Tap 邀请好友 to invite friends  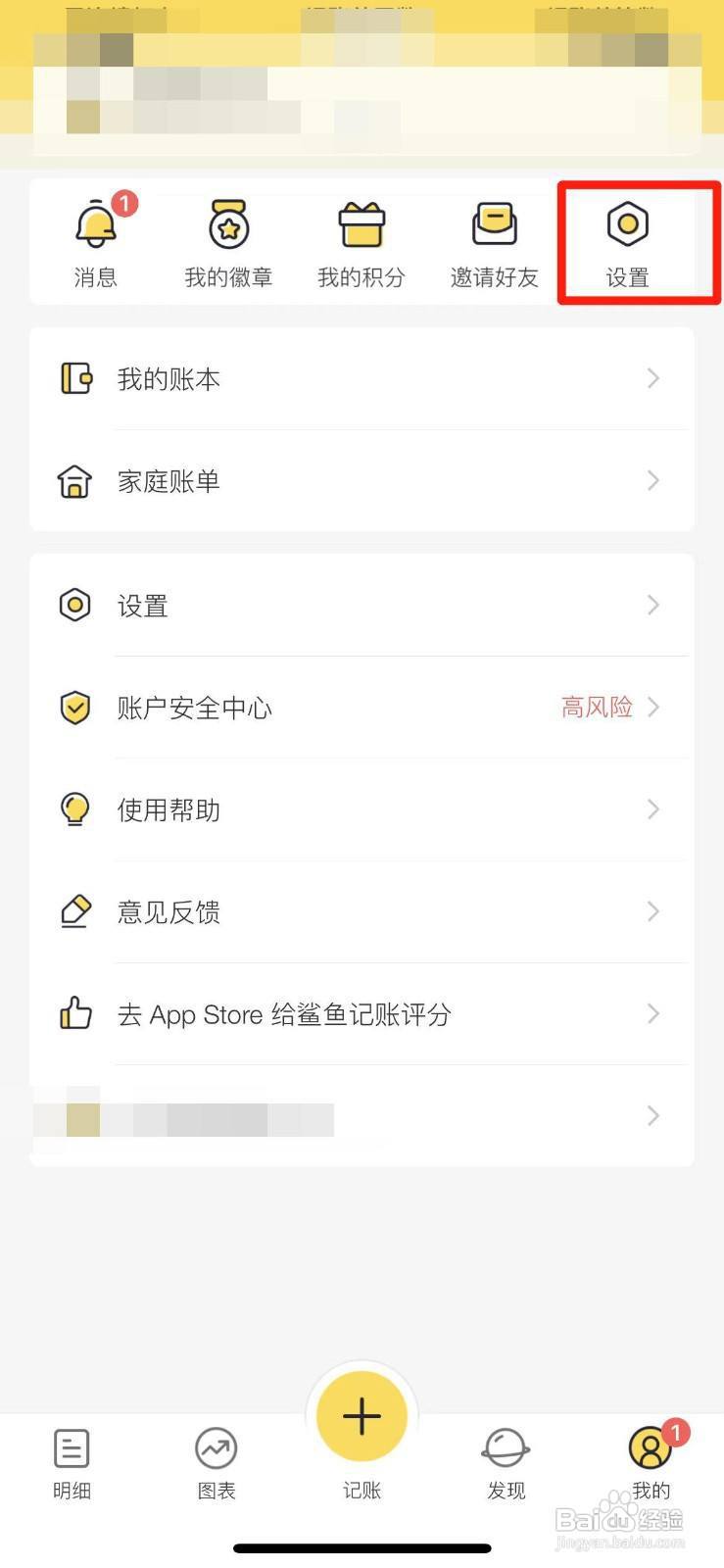pyautogui.click(x=495, y=243)
